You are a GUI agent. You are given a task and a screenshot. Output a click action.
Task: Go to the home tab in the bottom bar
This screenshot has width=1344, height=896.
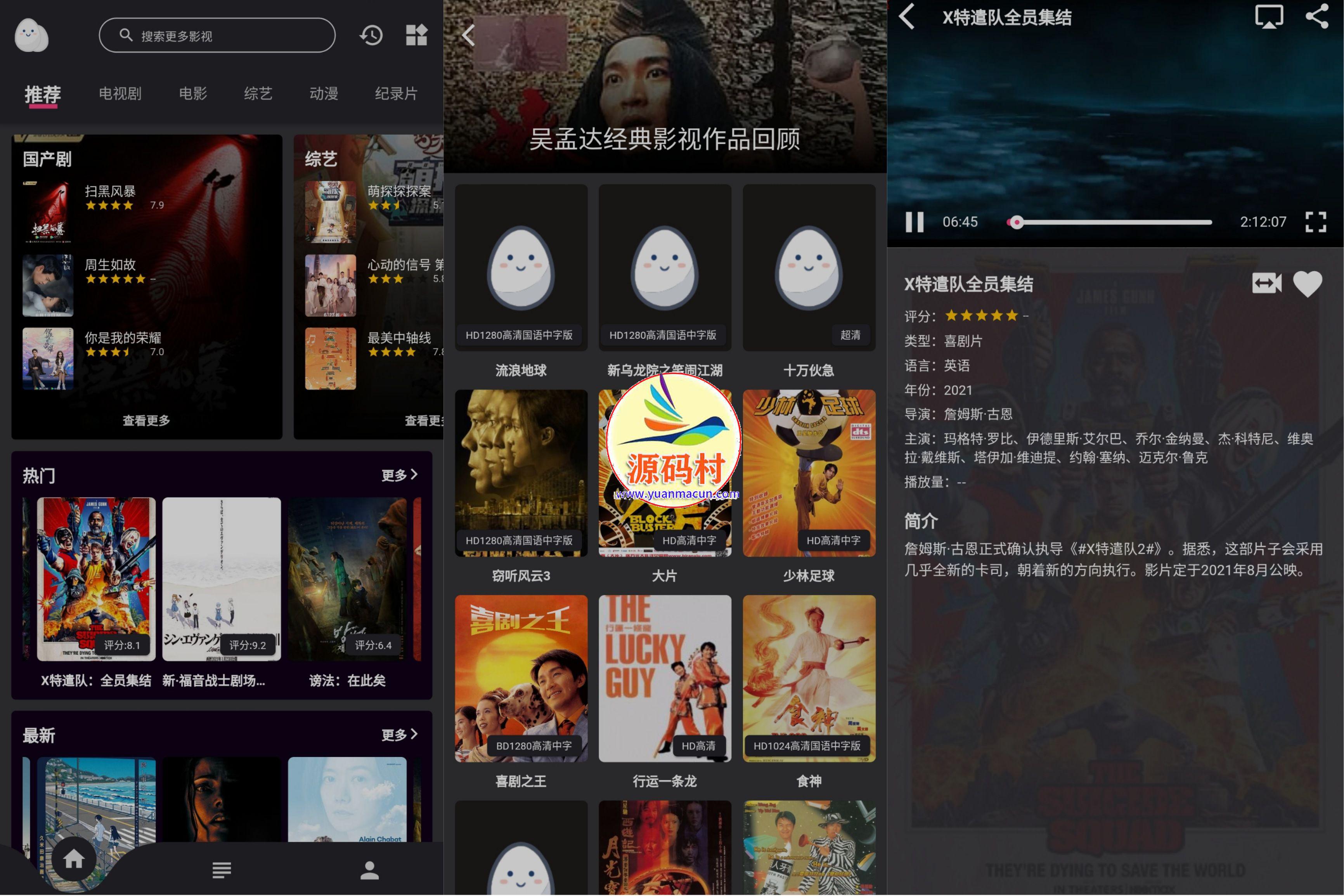click(74, 859)
